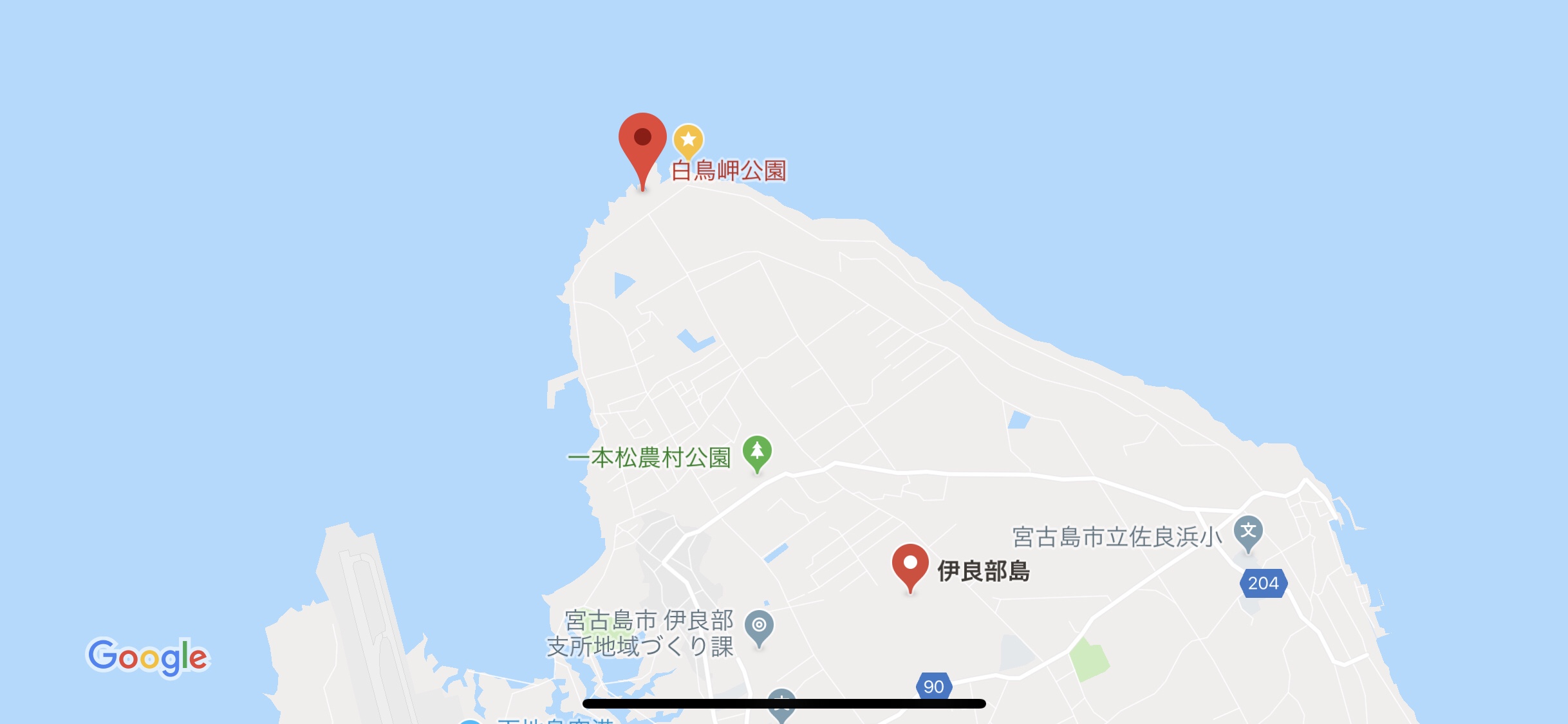Tap the red dropped pin at the cape

(x=642, y=140)
